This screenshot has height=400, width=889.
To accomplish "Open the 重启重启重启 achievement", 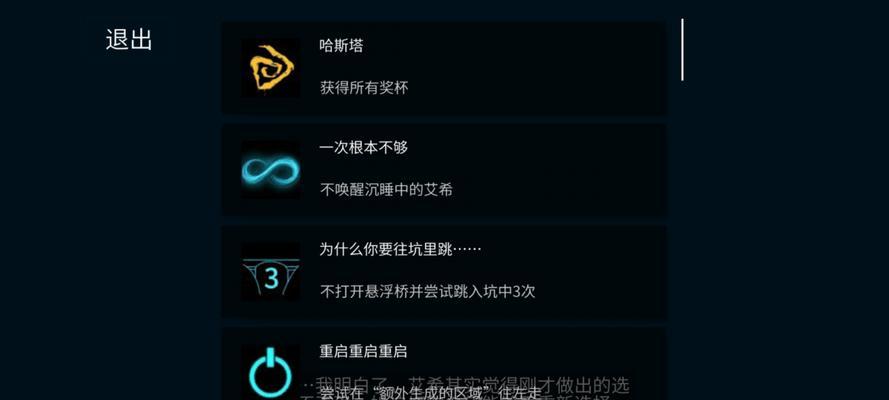I will [x=443, y=360].
